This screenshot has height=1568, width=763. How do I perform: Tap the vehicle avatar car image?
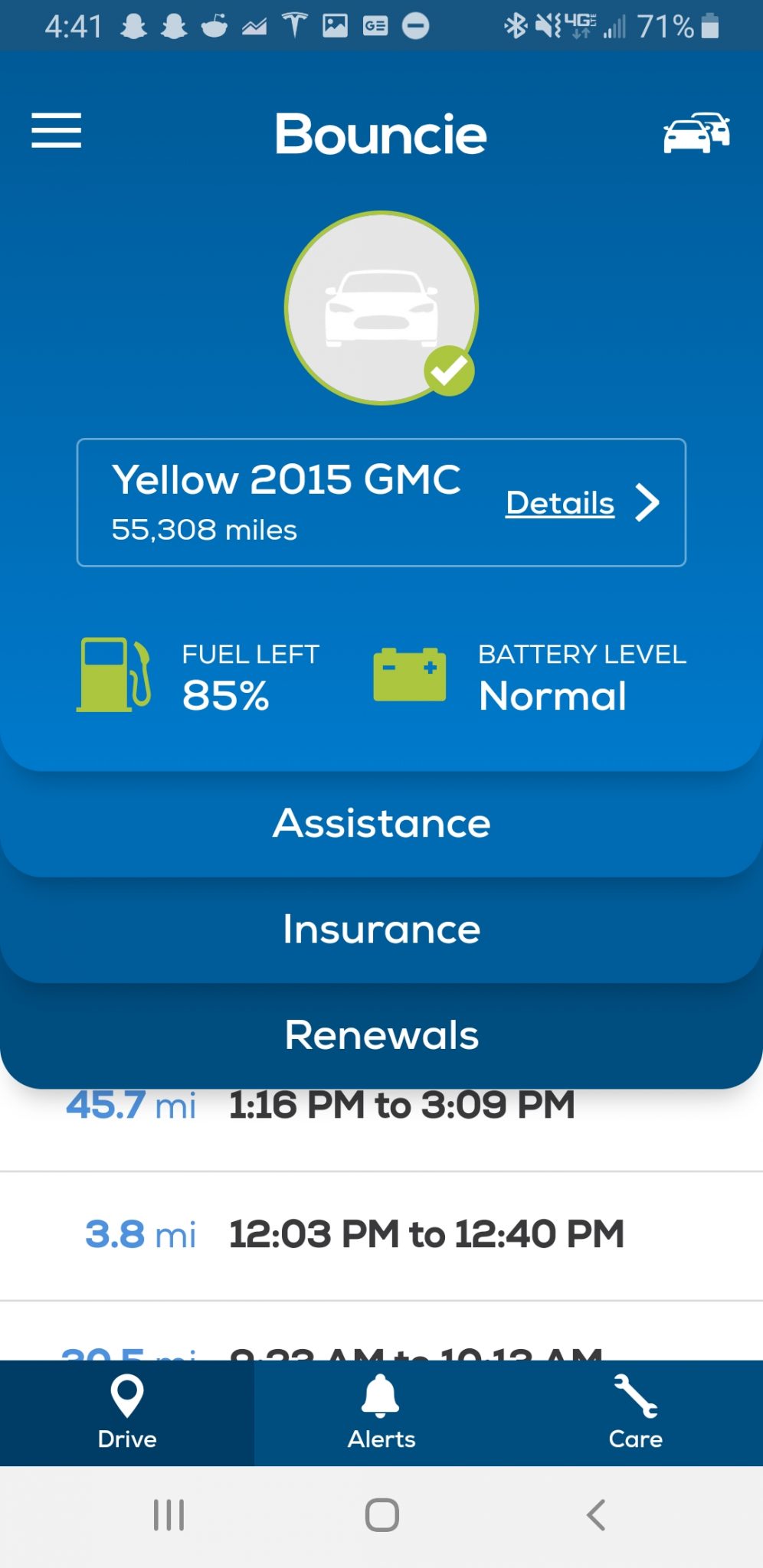(381, 302)
